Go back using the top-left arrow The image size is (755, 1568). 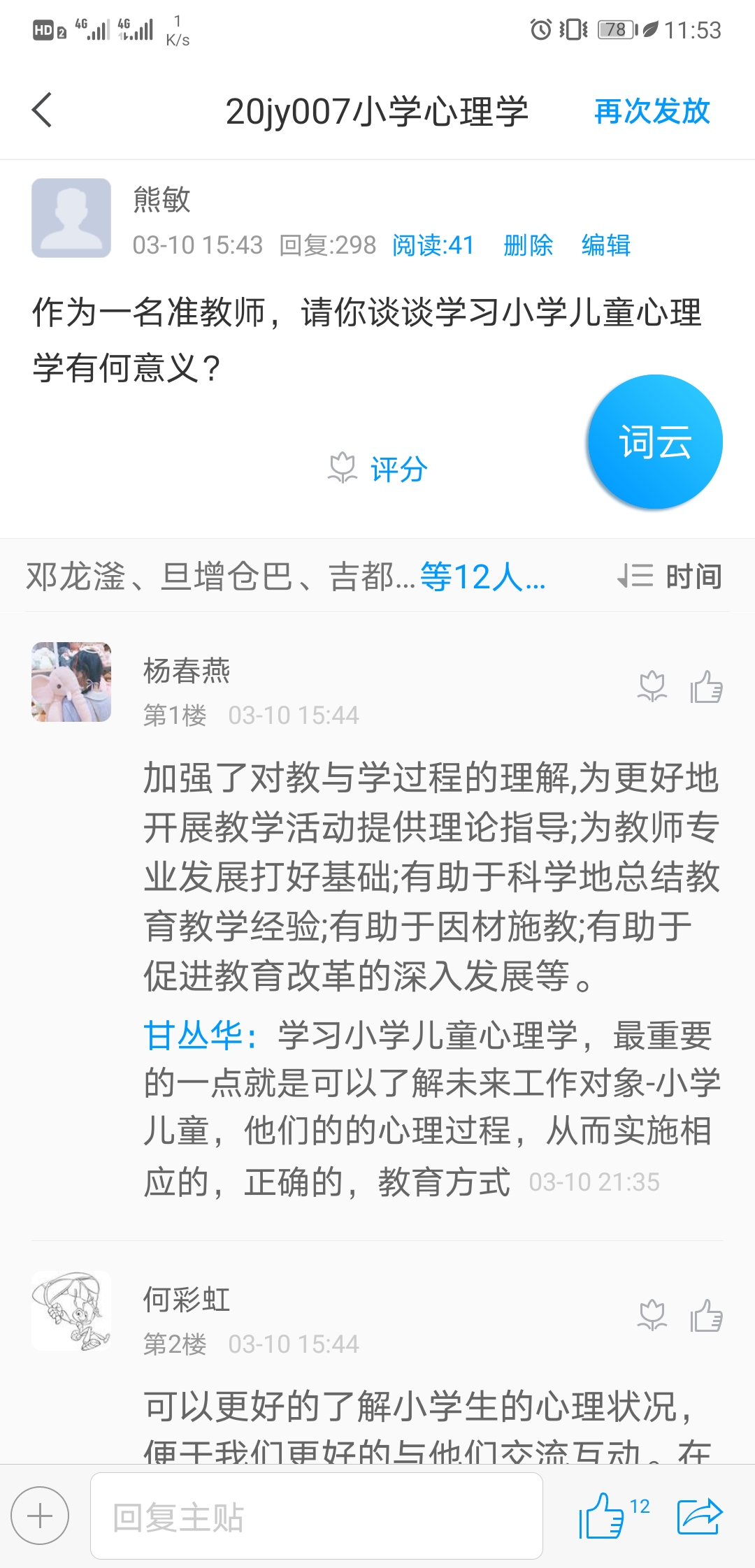pos(43,110)
